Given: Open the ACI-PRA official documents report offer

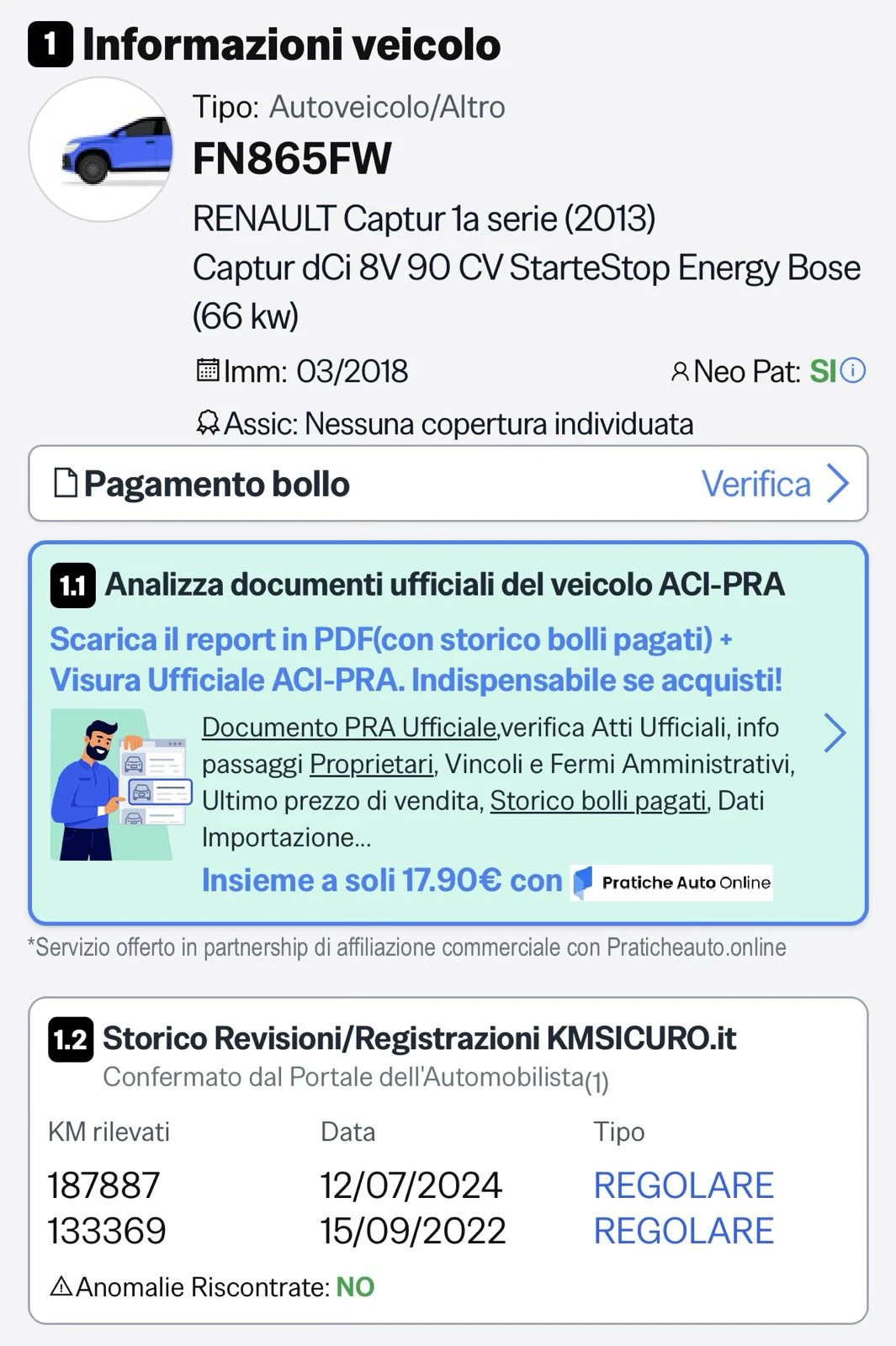Looking at the screenshot, I should point(833,733).
